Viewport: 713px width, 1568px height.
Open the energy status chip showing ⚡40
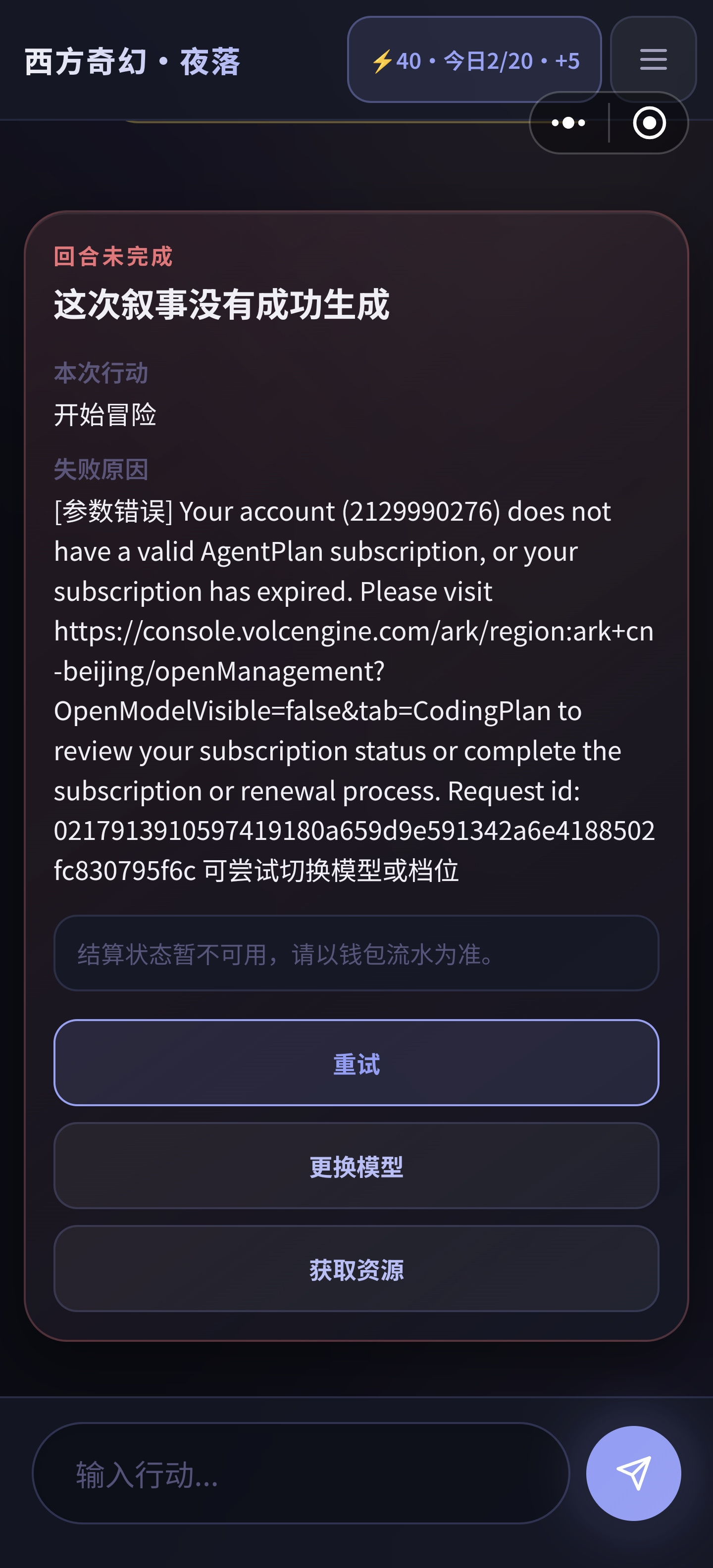474,60
